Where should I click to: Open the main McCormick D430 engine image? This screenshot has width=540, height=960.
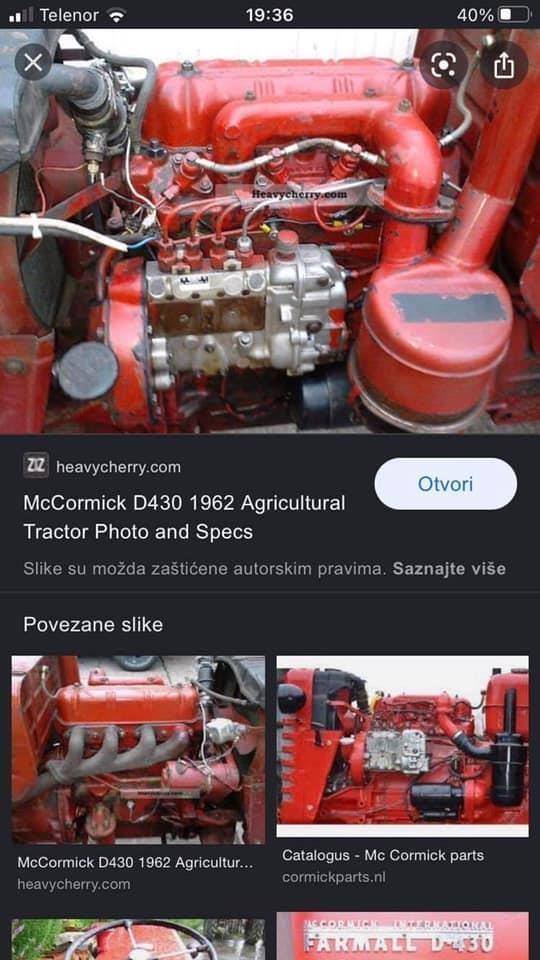pyautogui.click(x=270, y=231)
